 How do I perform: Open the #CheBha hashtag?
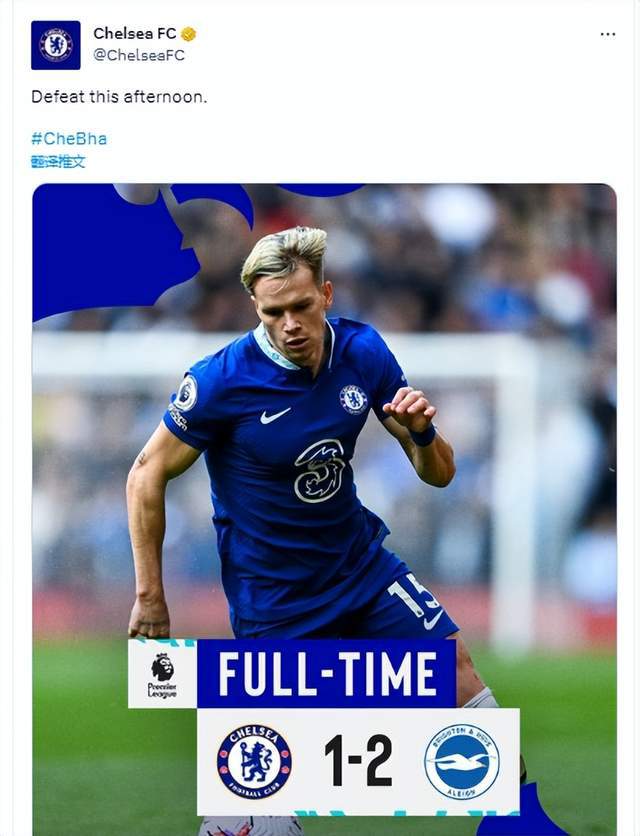(68, 139)
